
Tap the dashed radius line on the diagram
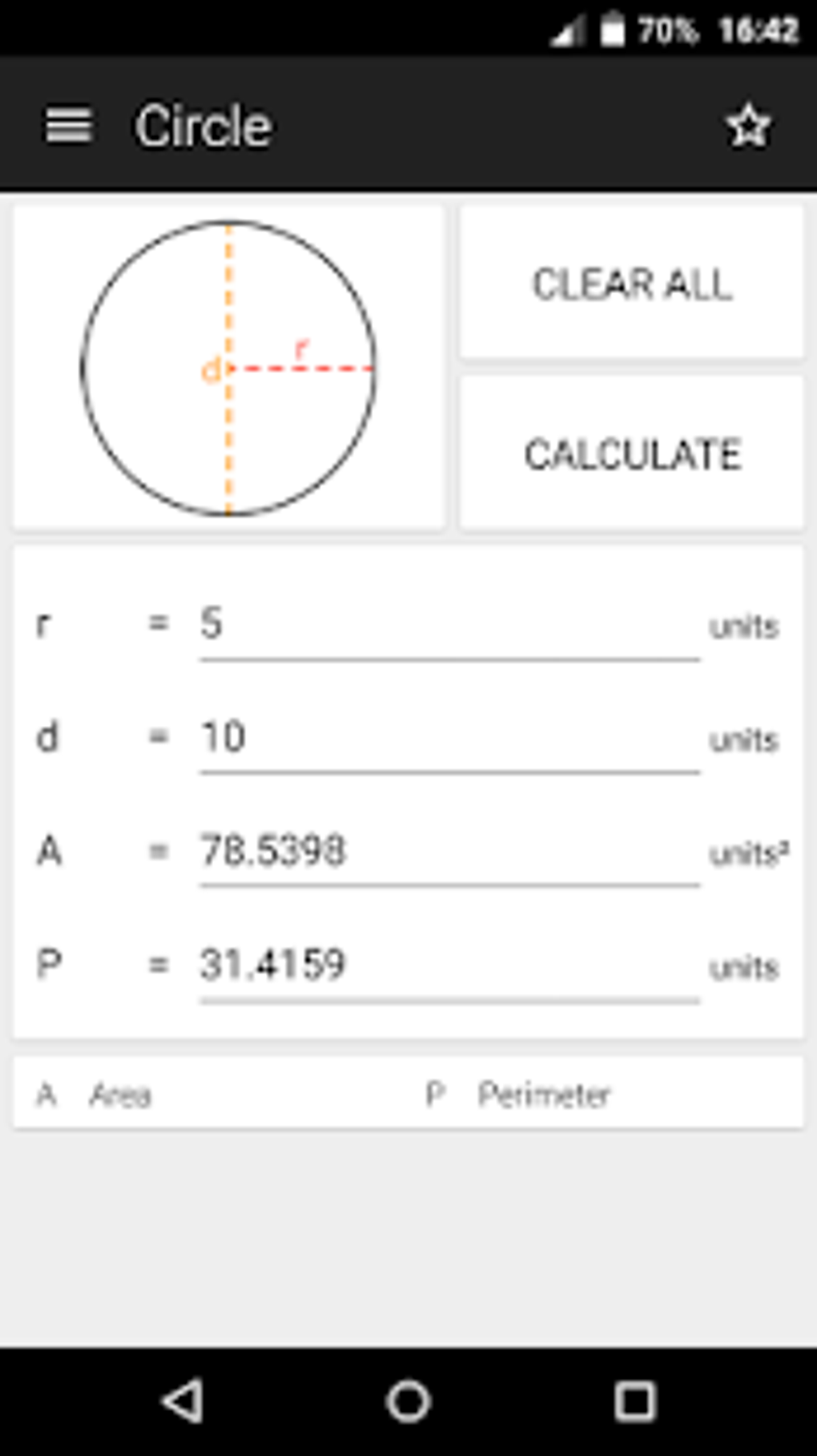(x=300, y=368)
